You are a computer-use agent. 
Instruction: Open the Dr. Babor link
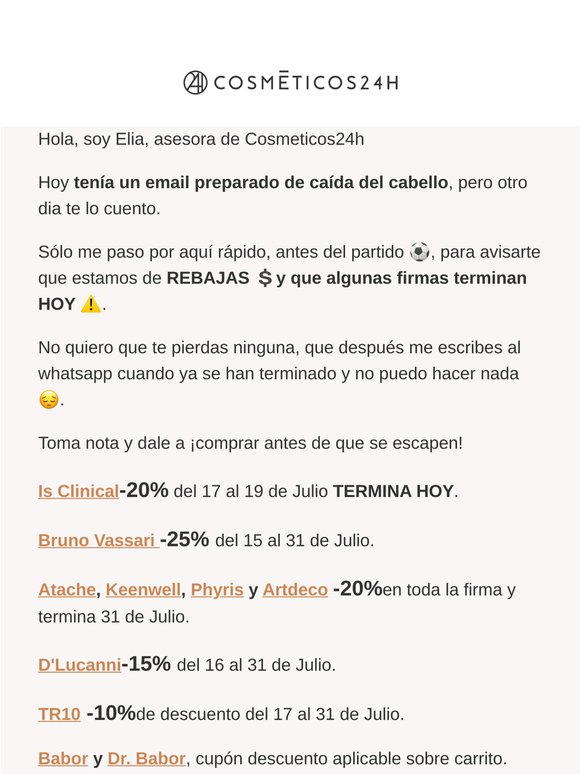pyautogui.click(x=147, y=758)
